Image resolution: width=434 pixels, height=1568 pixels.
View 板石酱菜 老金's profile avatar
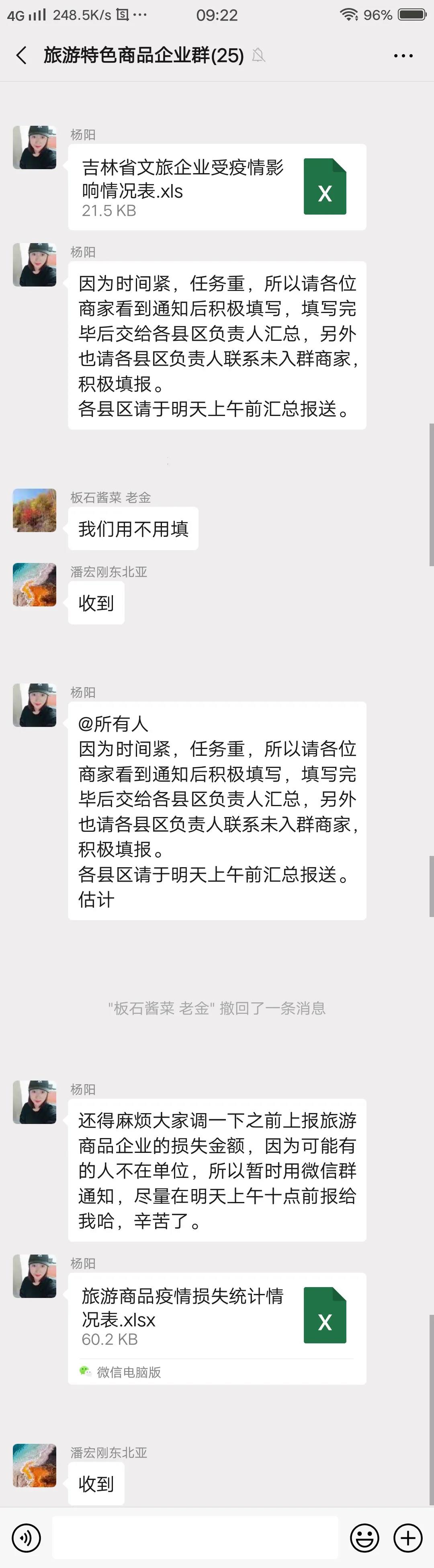[35, 510]
